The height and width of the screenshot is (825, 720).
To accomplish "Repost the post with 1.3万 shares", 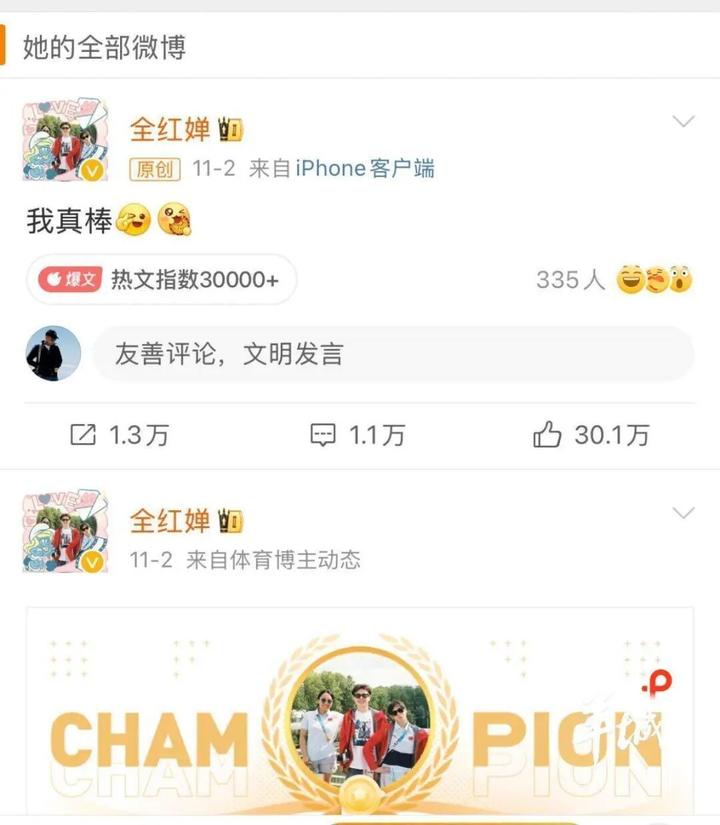I will (x=118, y=435).
